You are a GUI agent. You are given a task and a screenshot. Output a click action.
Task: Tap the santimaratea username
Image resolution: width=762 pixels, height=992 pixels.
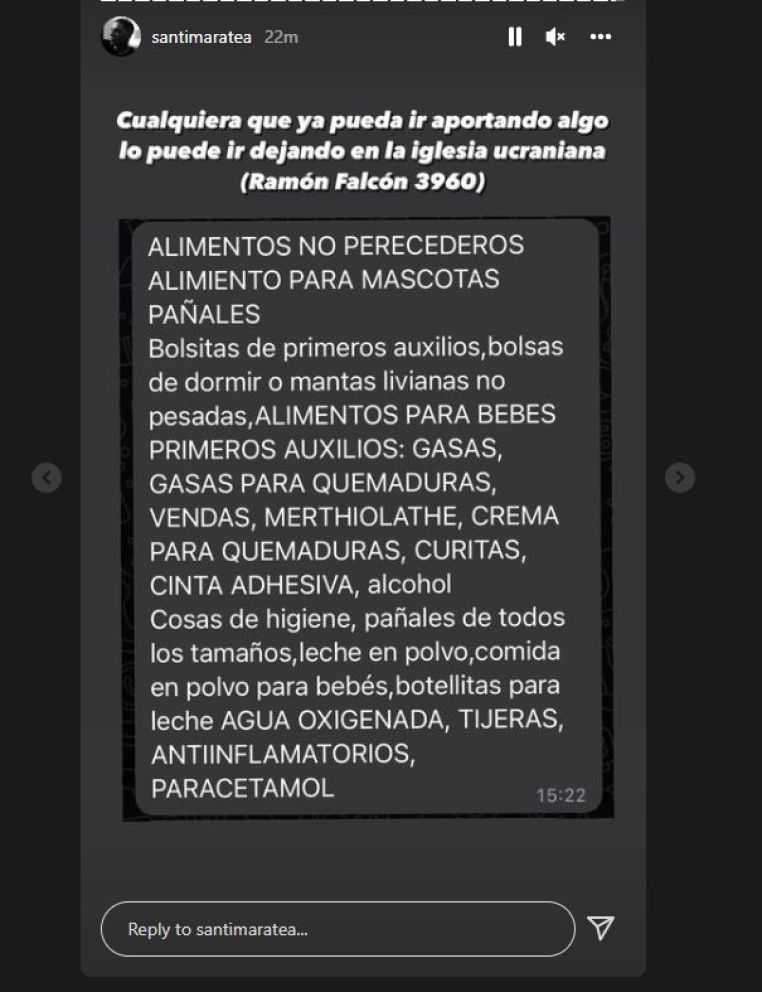pyautogui.click(x=201, y=37)
